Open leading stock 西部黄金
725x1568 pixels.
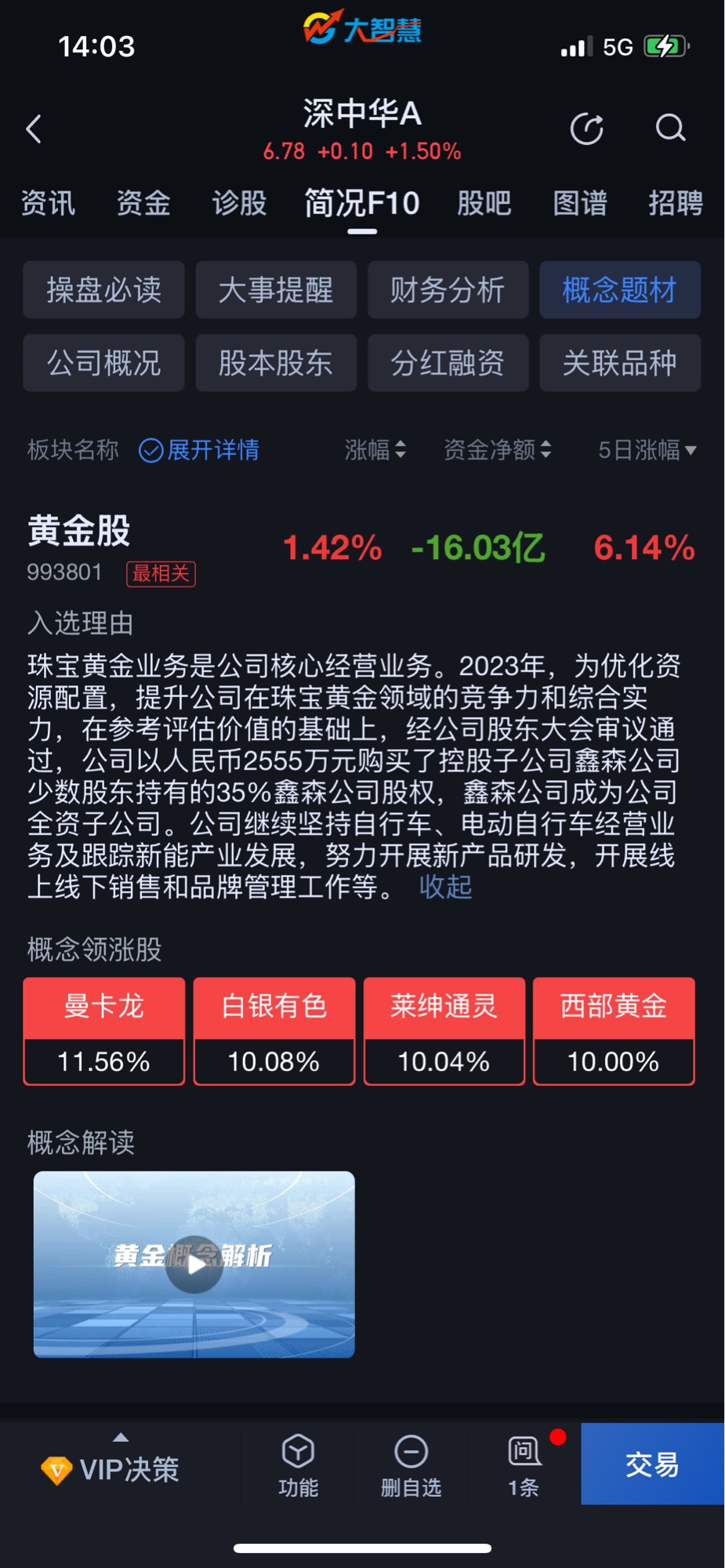614,1030
